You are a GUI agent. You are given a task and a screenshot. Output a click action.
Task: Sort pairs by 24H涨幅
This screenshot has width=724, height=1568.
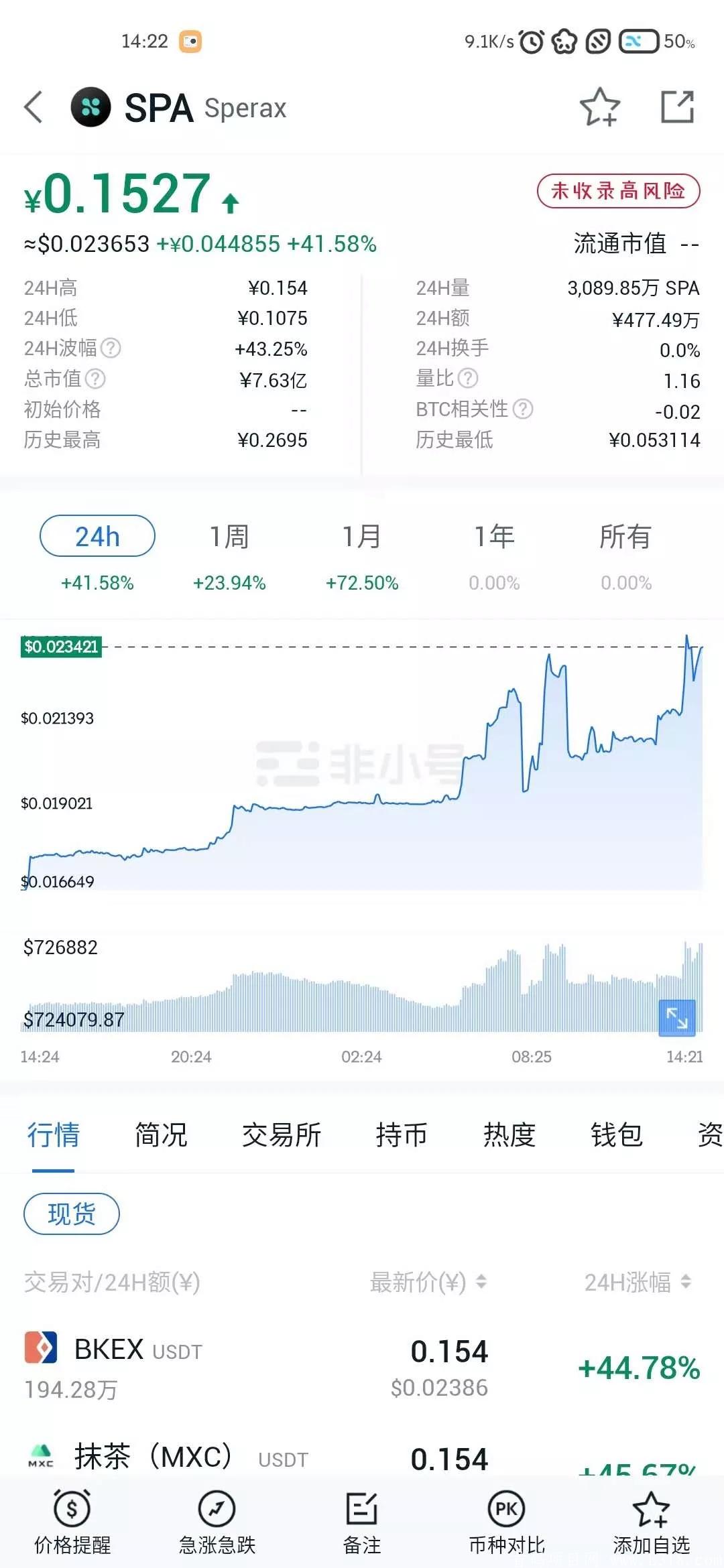click(637, 1282)
